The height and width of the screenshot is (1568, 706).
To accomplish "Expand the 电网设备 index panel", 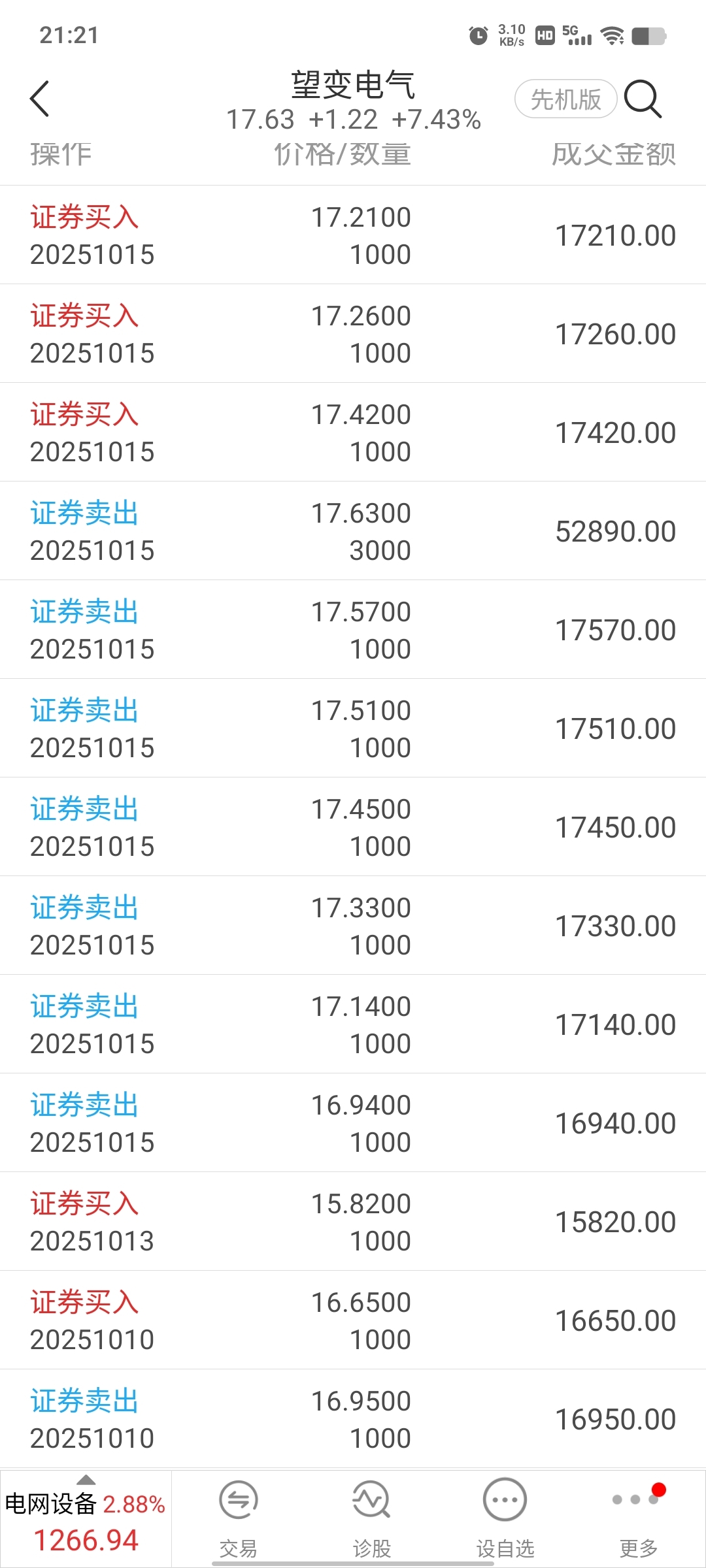I will click(x=86, y=1519).
